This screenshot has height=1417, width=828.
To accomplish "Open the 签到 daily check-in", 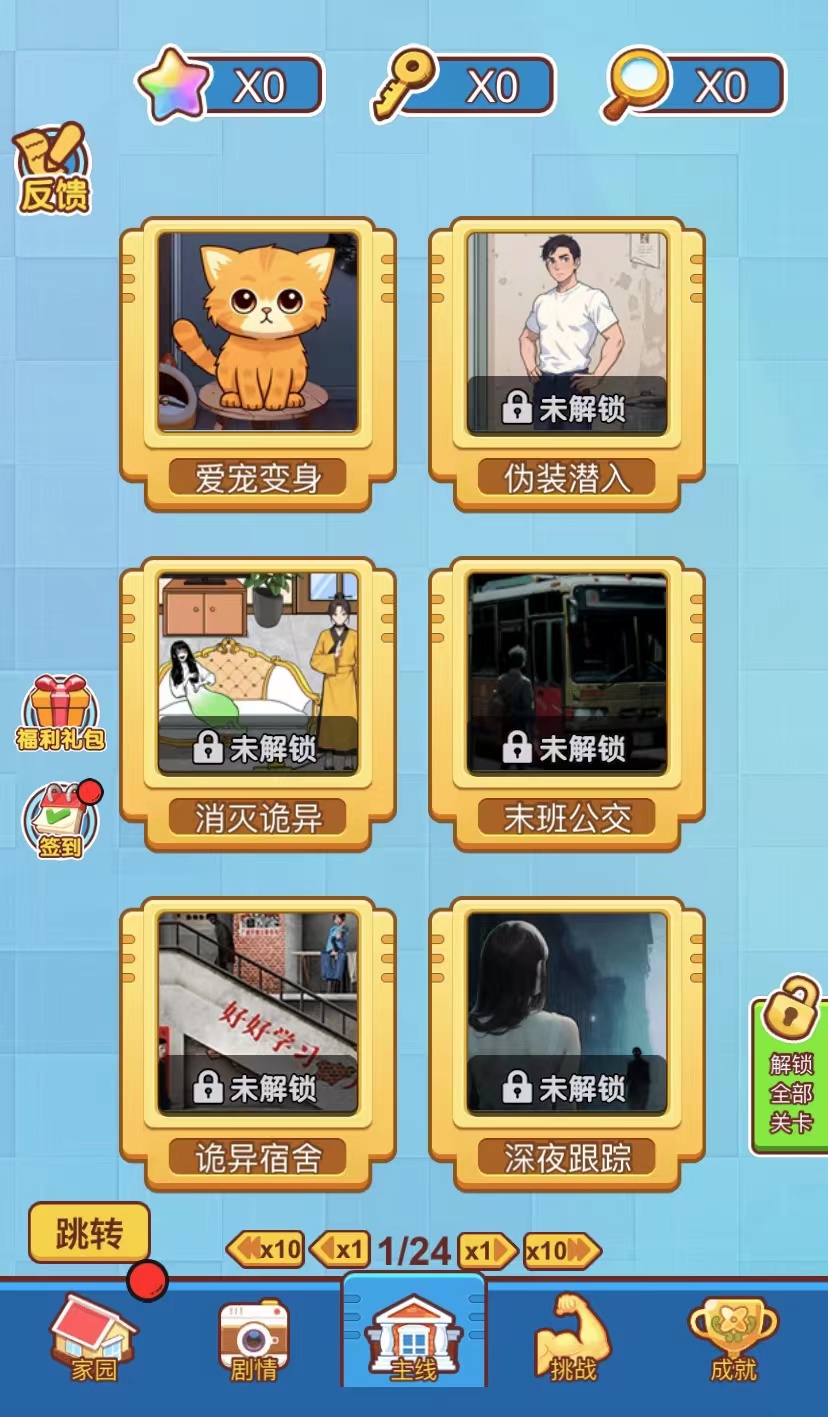I will (x=61, y=821).
